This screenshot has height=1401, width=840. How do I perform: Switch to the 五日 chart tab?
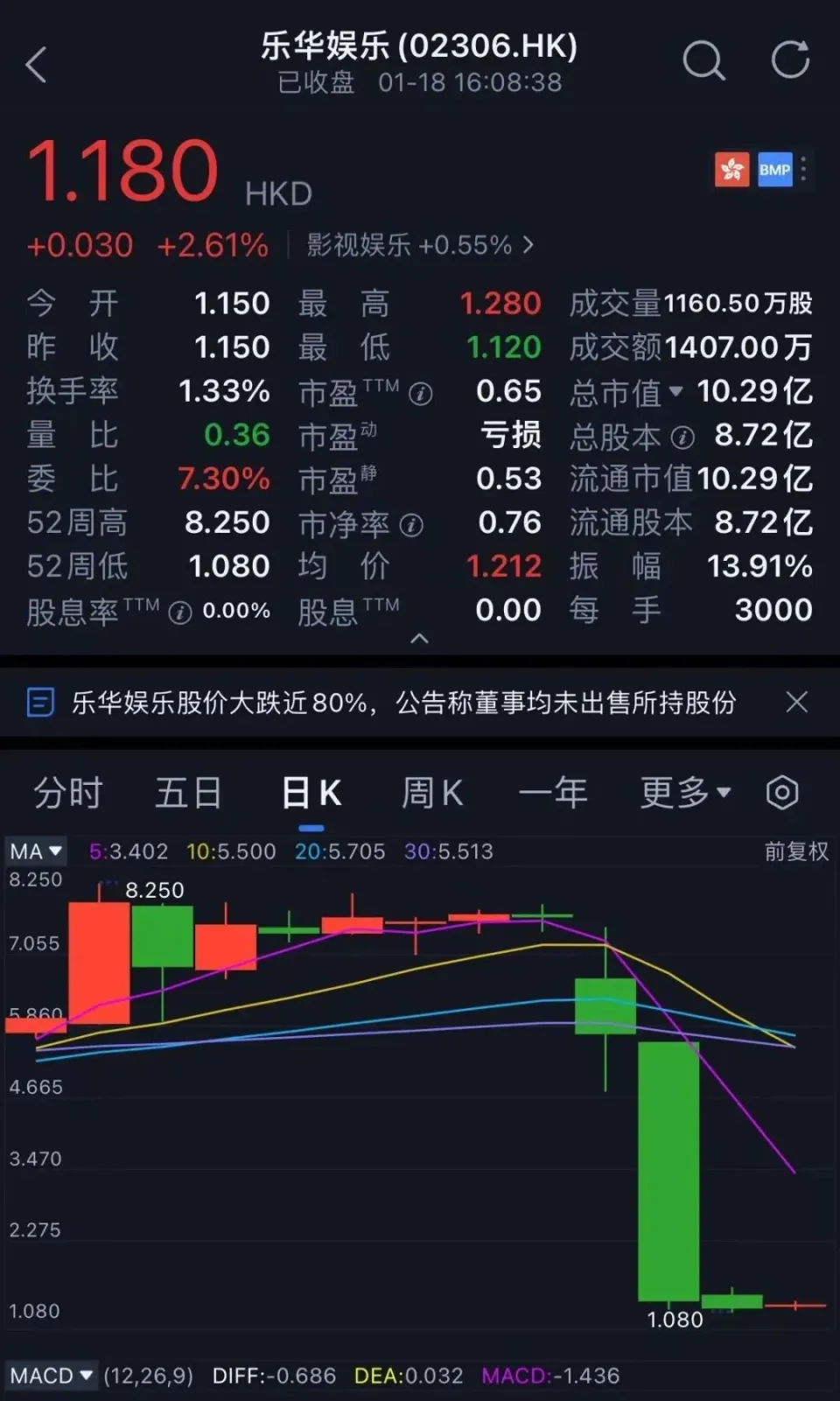point(188,793)
